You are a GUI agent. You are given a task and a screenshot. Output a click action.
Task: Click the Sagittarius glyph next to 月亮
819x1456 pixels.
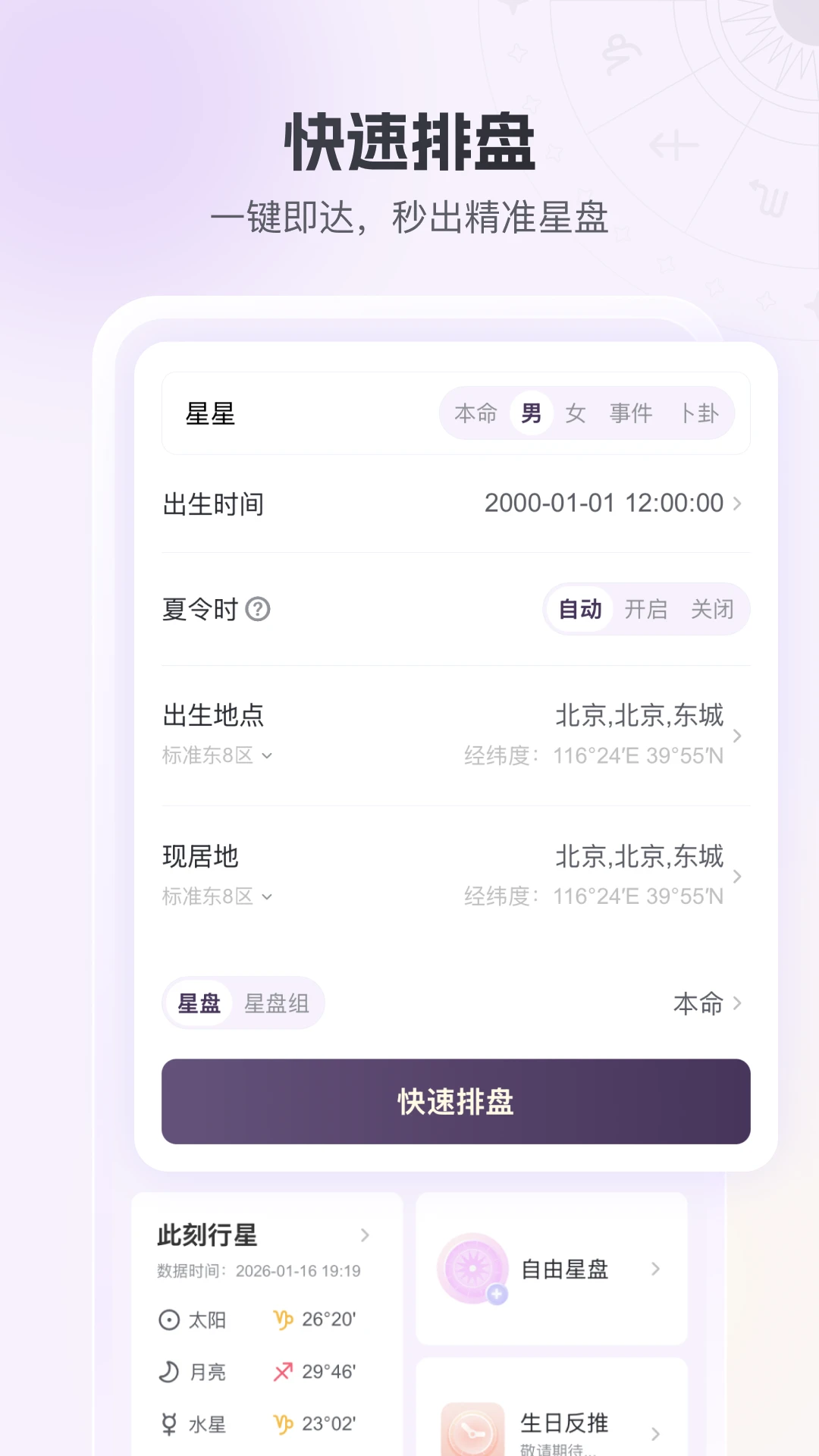pyautogui.click(x=284, y=1372)
